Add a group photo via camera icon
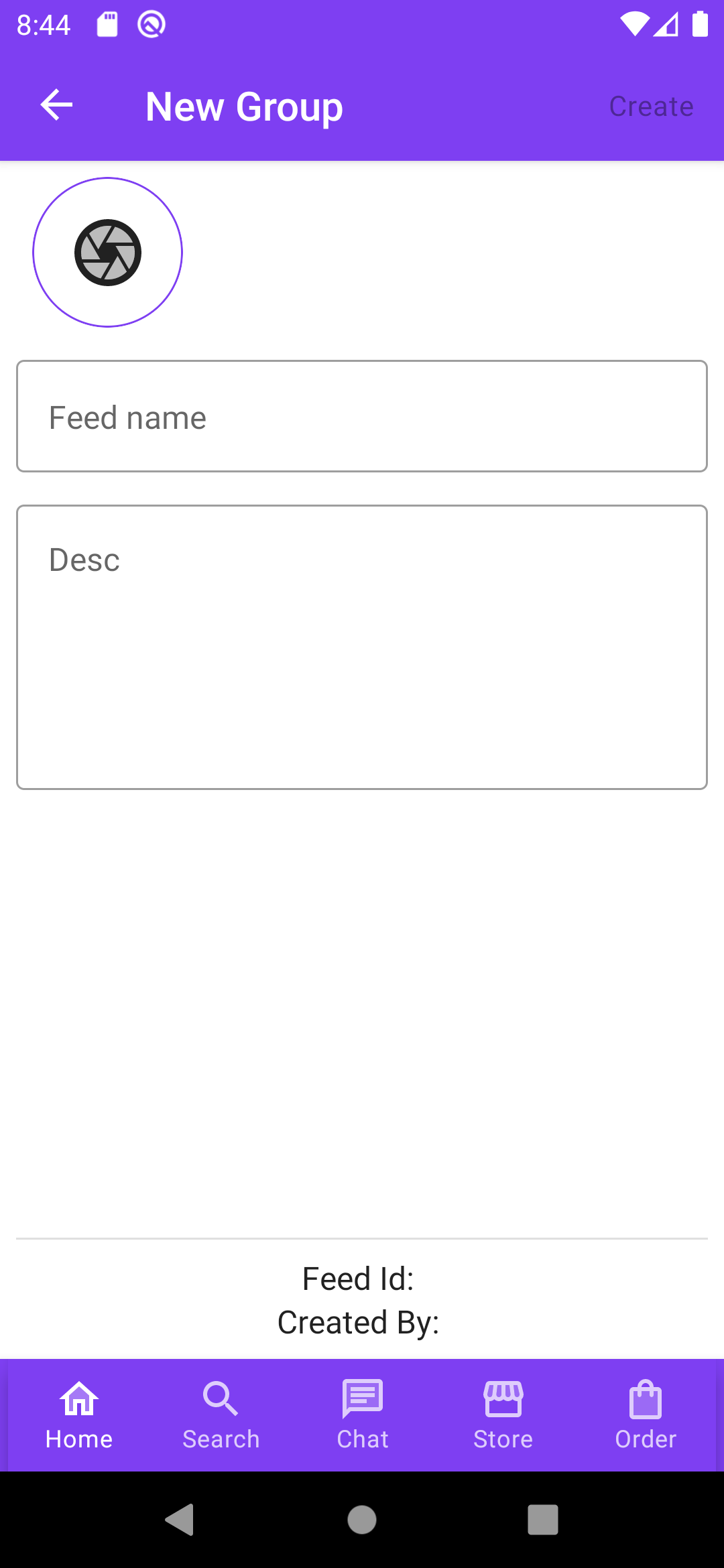Viewport: 724px width, 1568px height. pos(108,253)
